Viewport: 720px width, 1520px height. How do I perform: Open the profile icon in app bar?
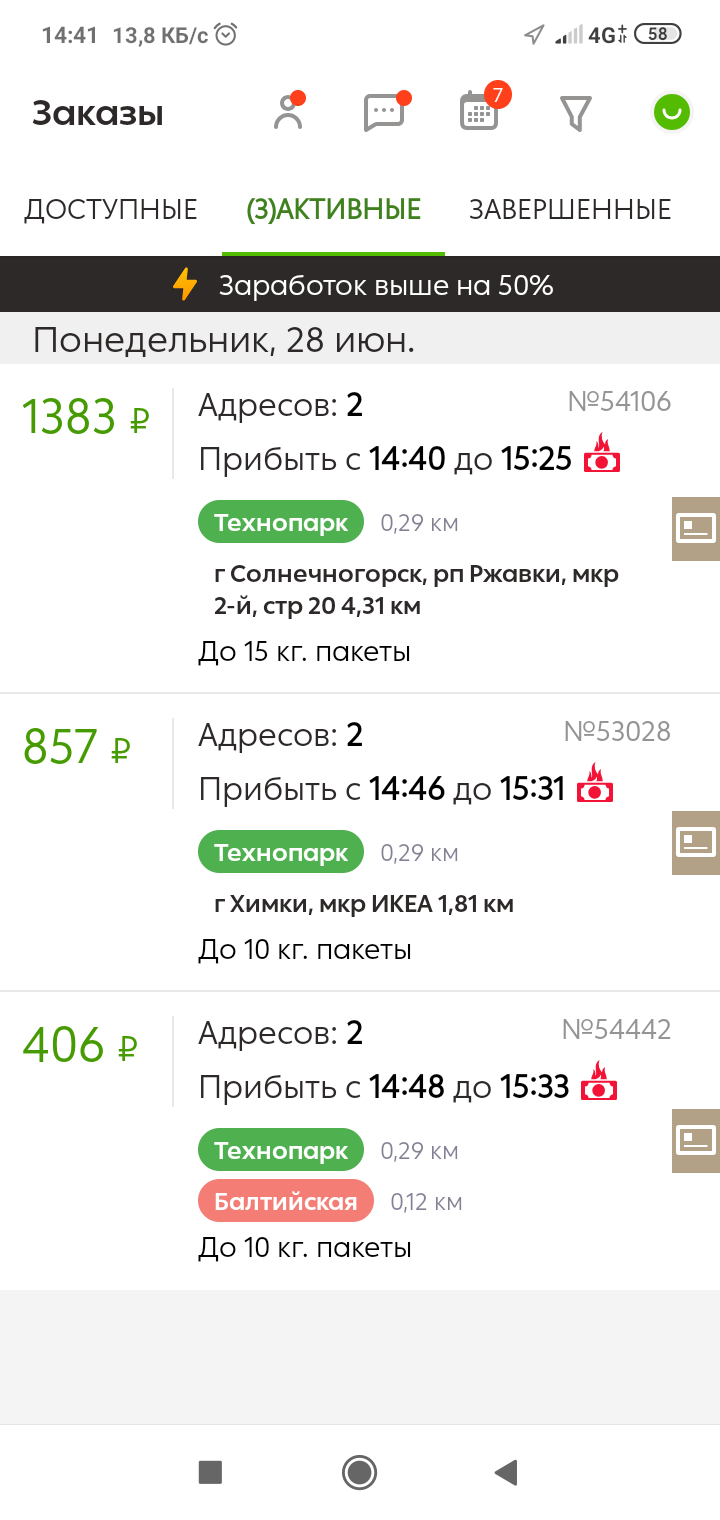[x=289, y=113]
